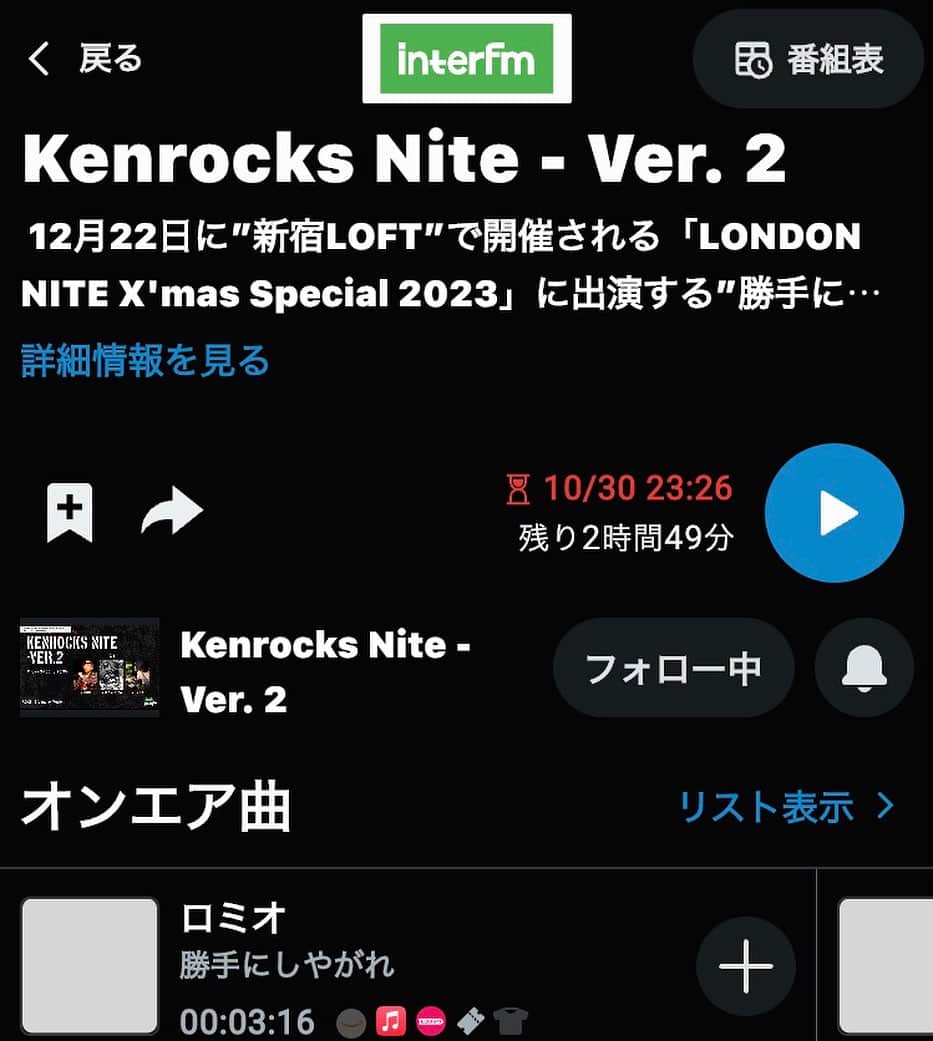Screen dimensions: 933x1041
Task: Unfollow via the フォロー中 button
Action: pyautogui.click(x=673, y=668)
